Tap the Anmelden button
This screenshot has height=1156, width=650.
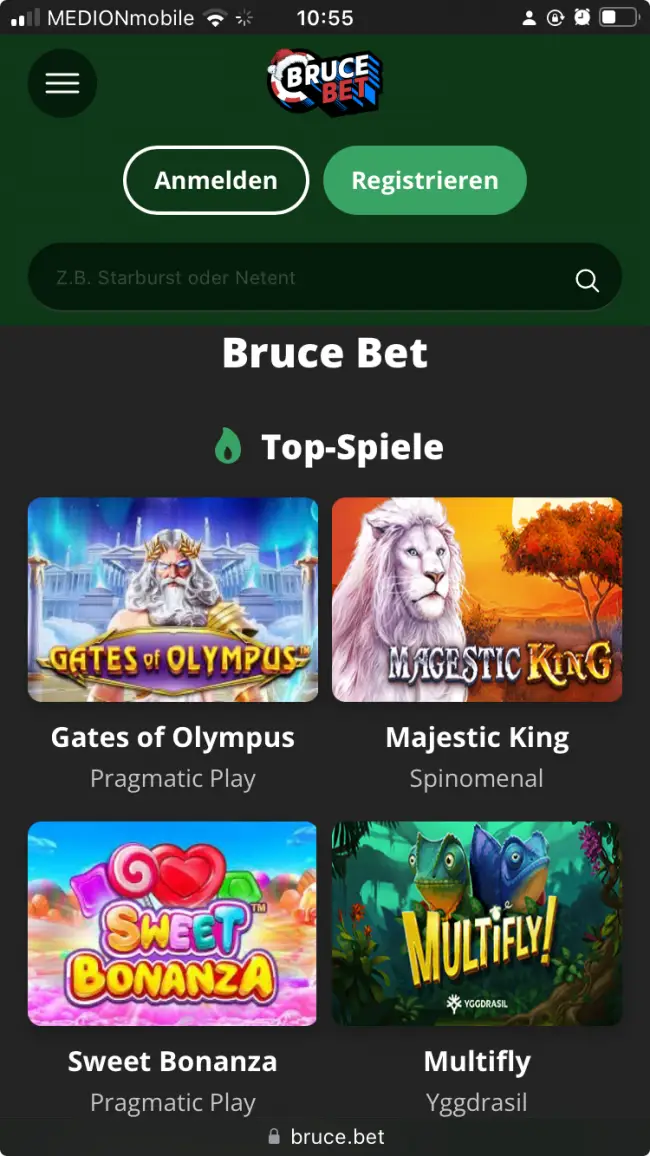click(216, 180)
